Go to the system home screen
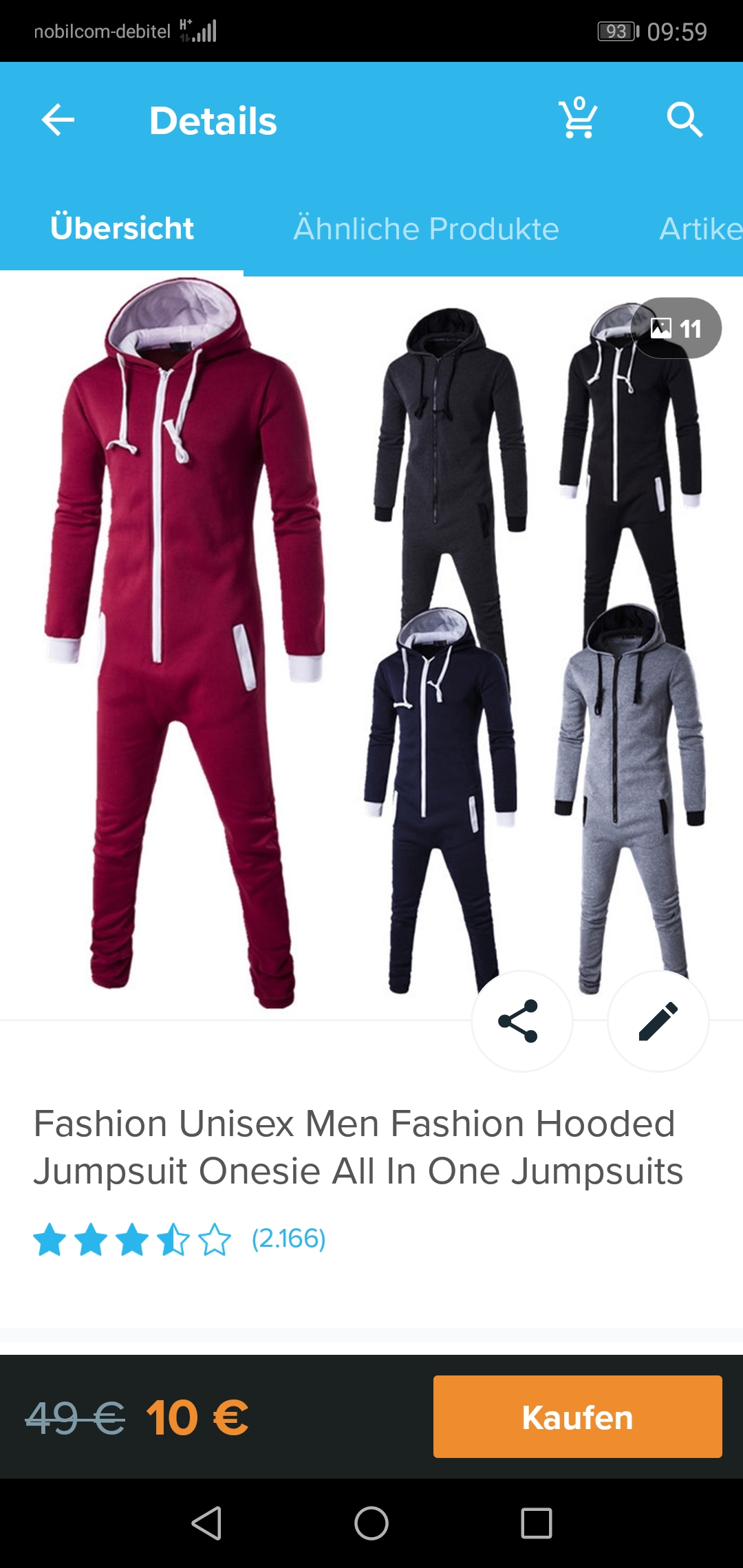Viewport: 743px width, 1568px height. [371, 1523]
